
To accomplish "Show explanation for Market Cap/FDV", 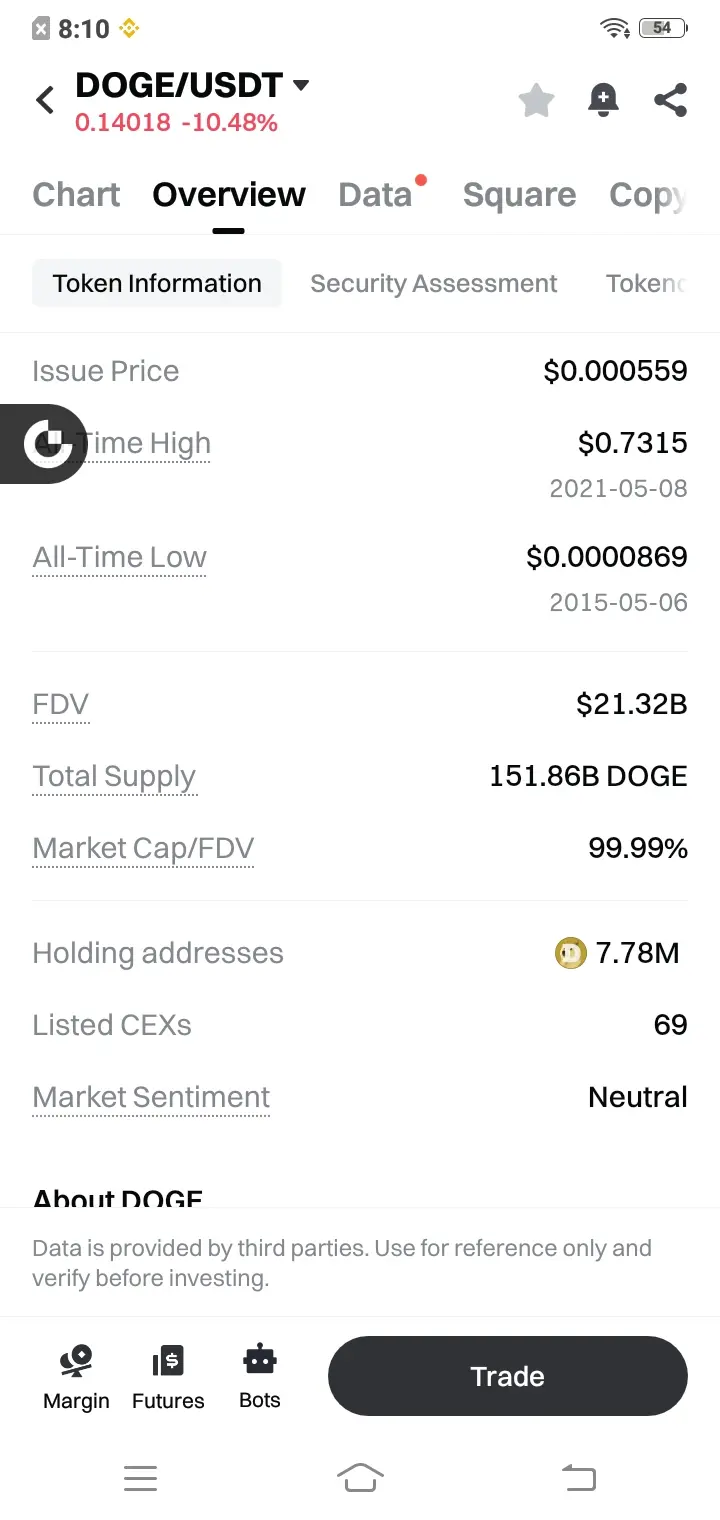I will [x=143, y=849].
